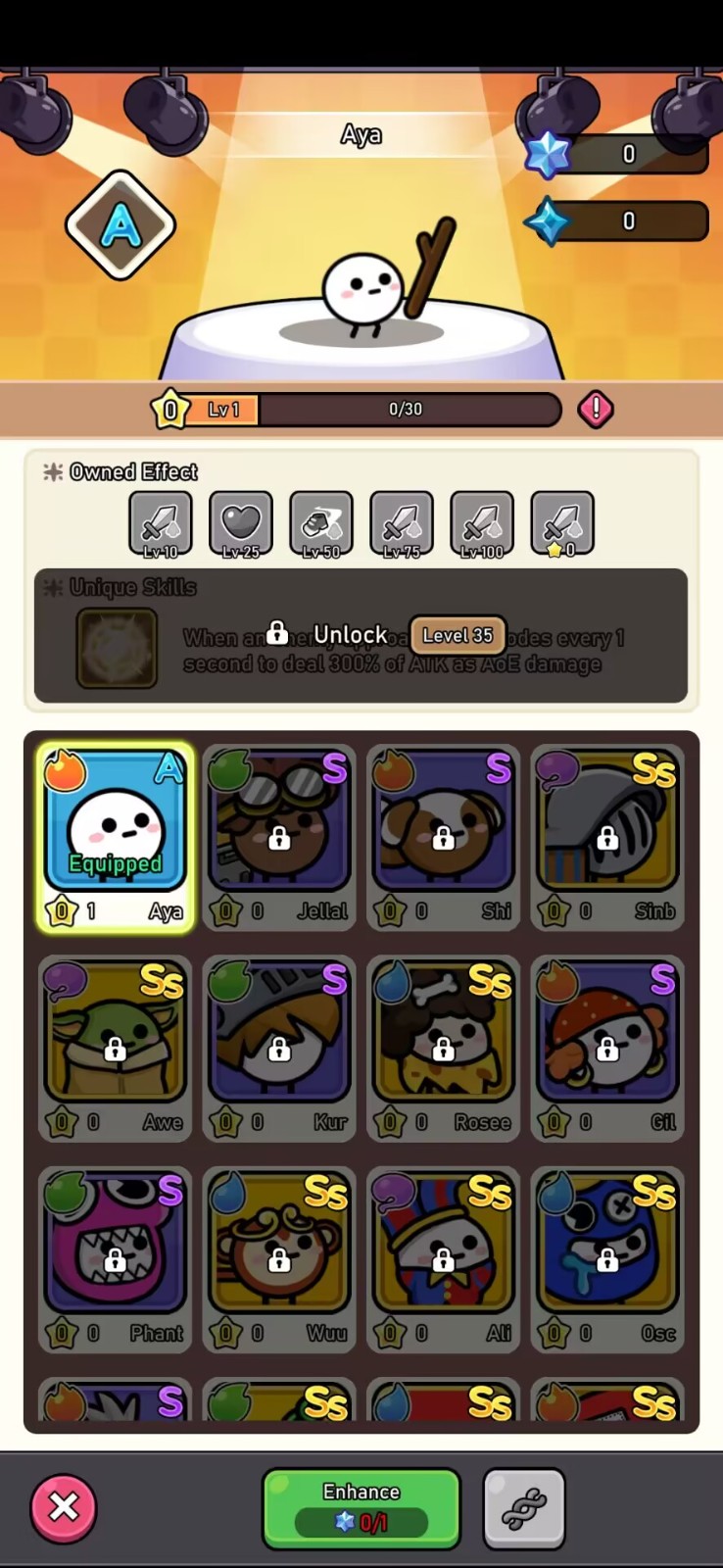Open the chain link button beside Enhance
This screenshot has width=723, height=1568.
tap(524, 1507)
